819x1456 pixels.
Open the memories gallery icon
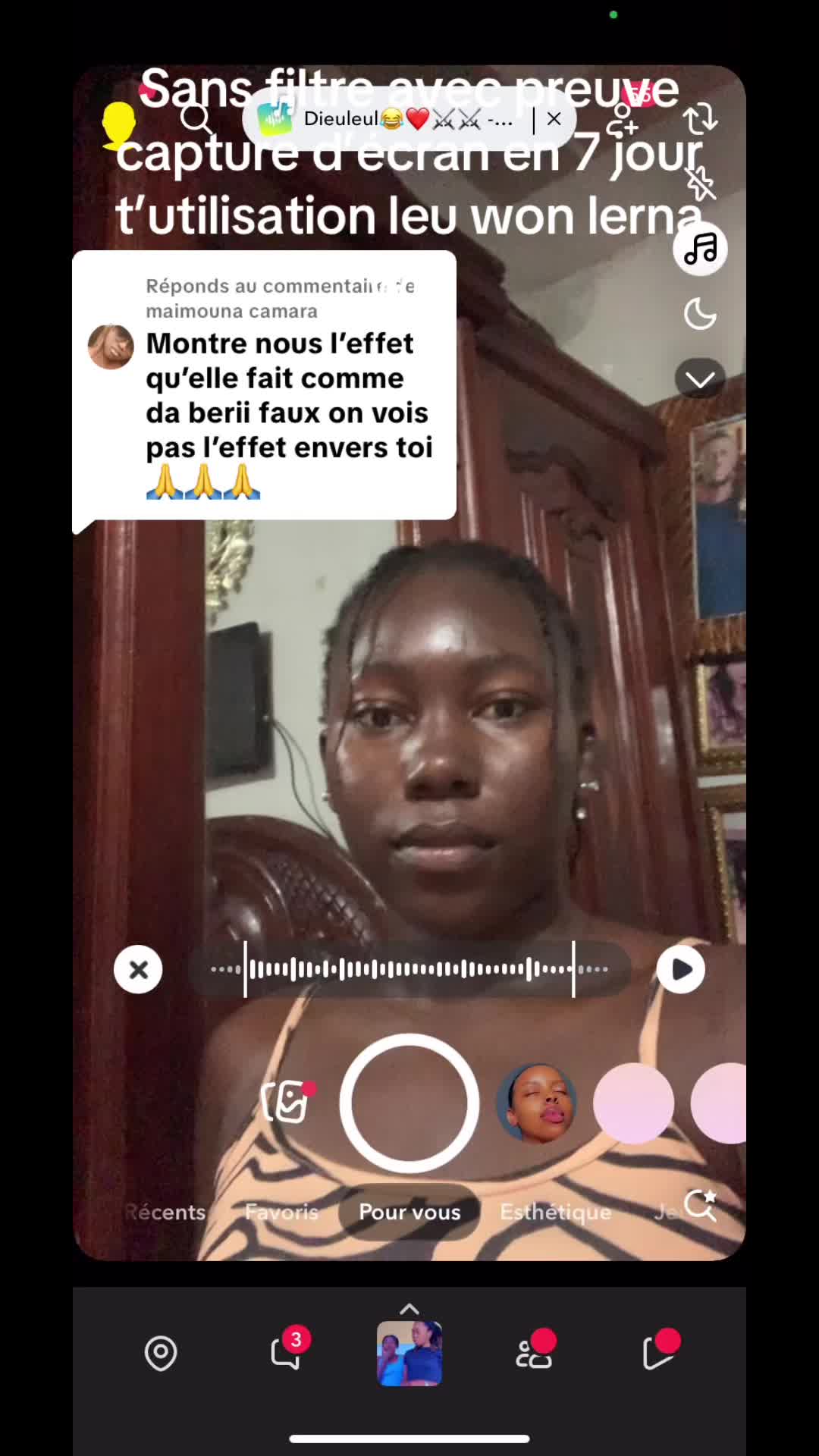point(285,1101)
